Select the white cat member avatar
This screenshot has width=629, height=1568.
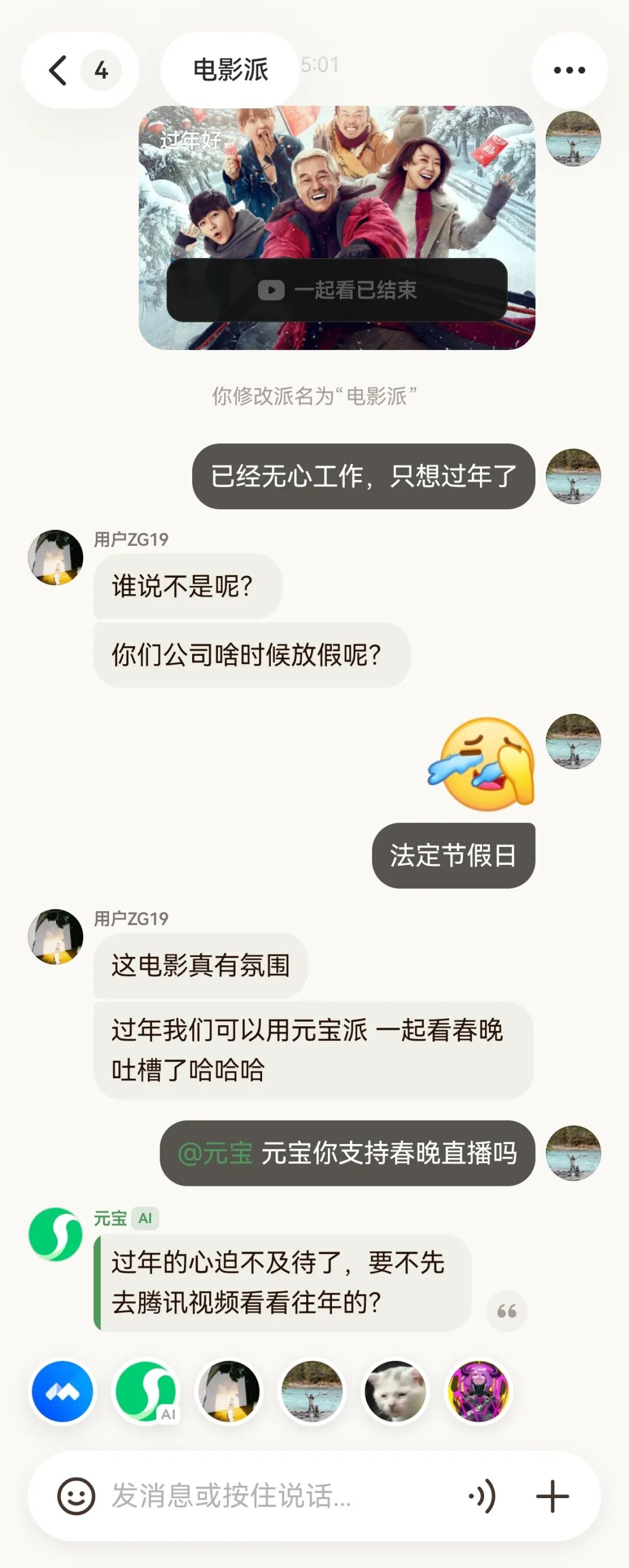pos(395,1391)
